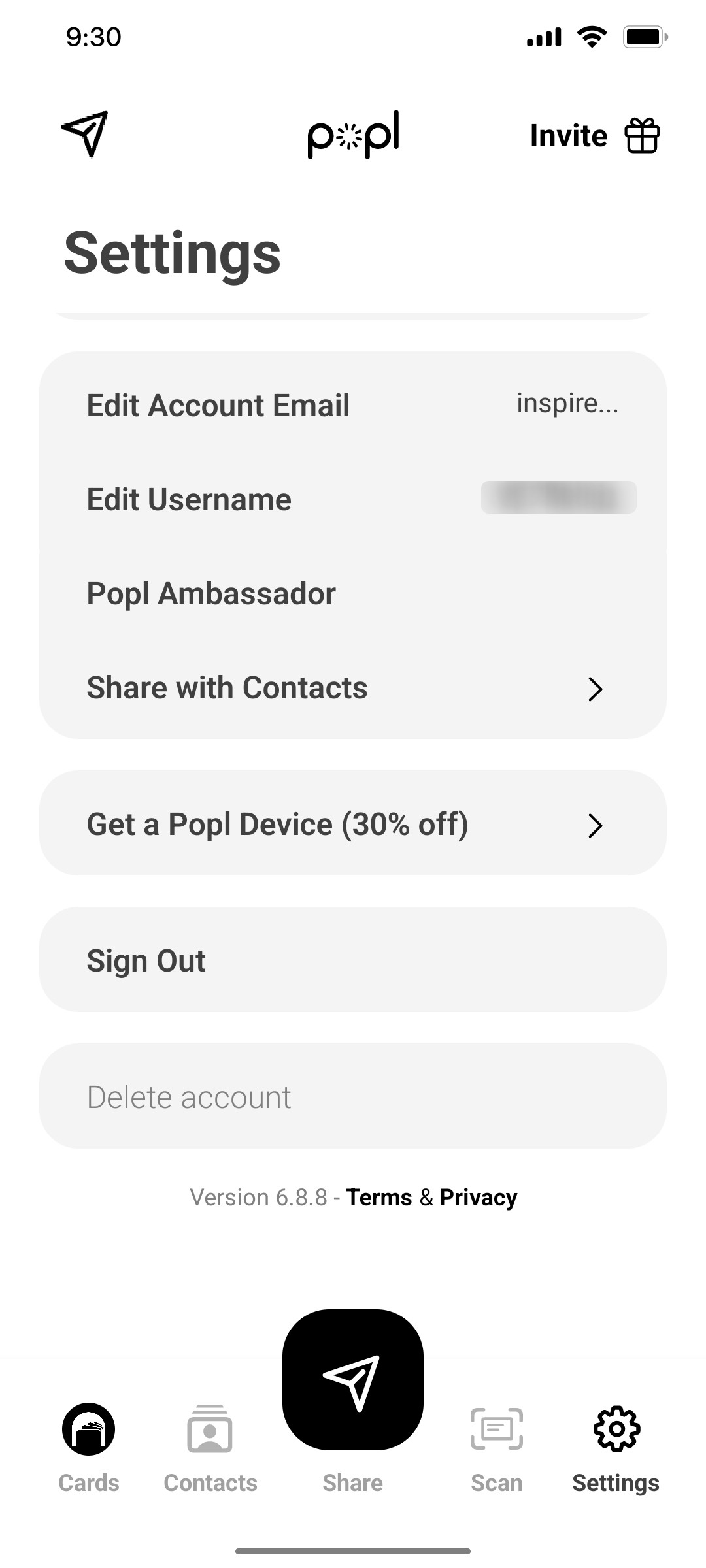Select the Settings gear icon
Screen dimensions: 706x1568
tap(614, 1428)
